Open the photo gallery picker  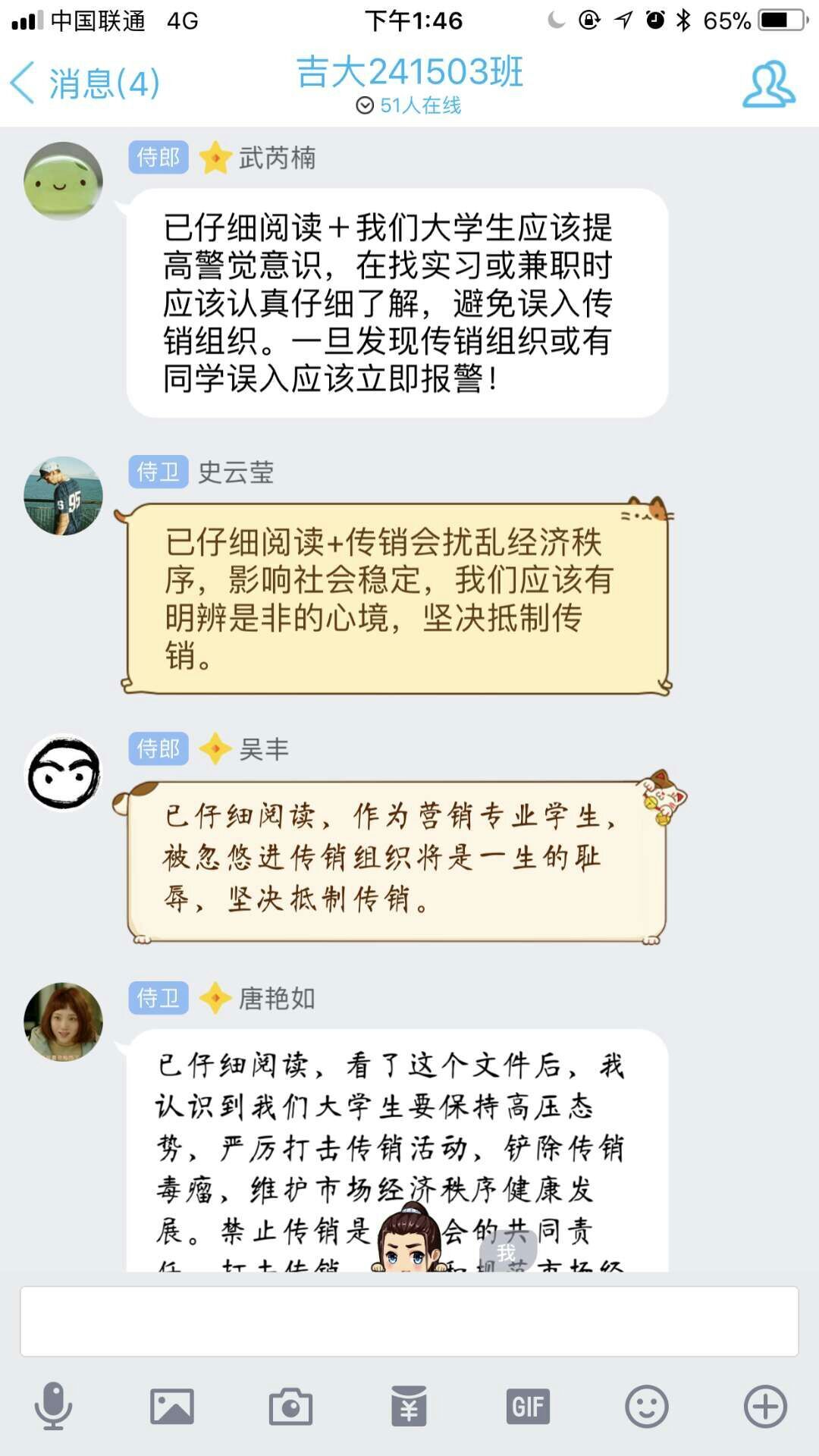(172, 1407)
